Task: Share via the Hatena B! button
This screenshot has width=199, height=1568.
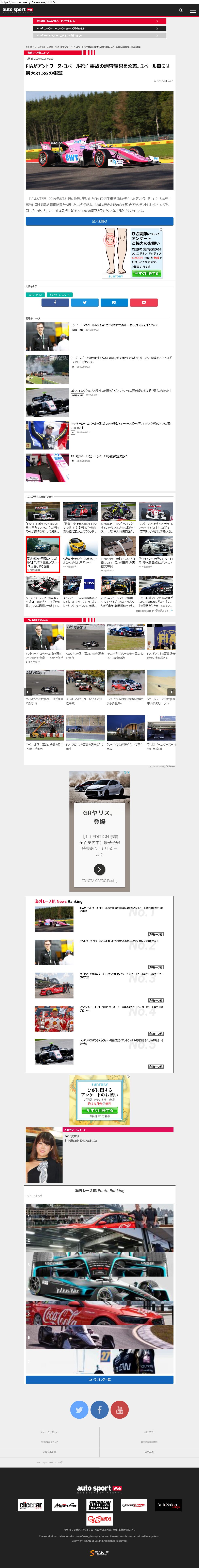Action: click(x=114, y=302)
